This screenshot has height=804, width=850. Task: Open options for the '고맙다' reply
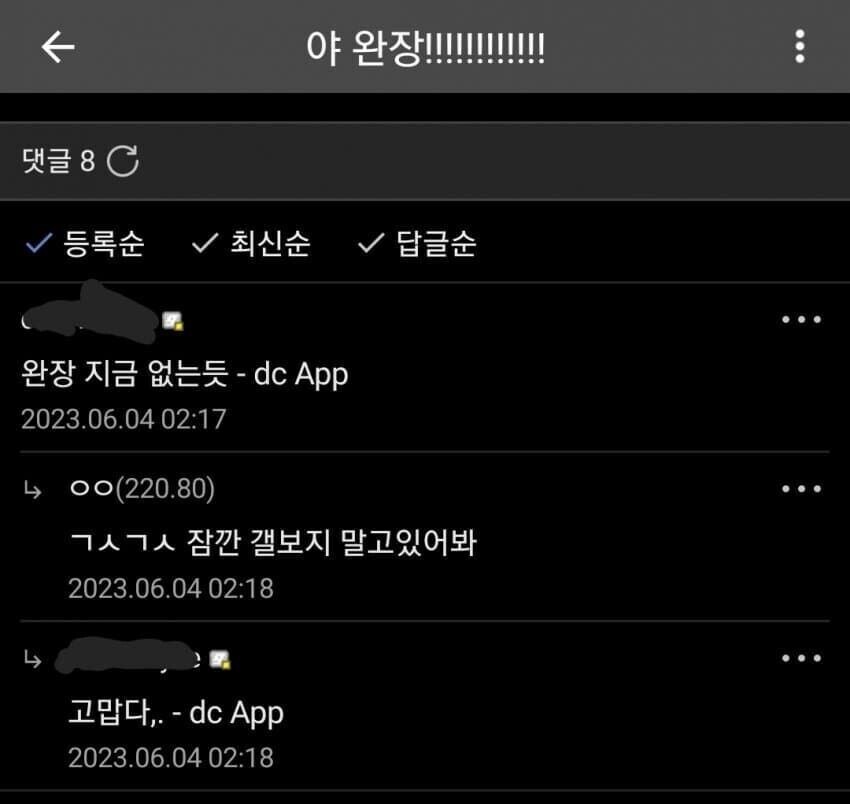click(800, 658)
